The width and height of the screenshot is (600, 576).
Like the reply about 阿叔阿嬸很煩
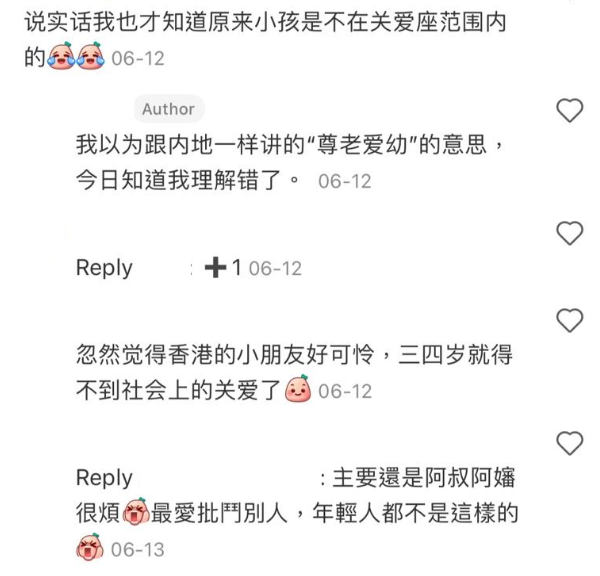(x=569, y=443)
